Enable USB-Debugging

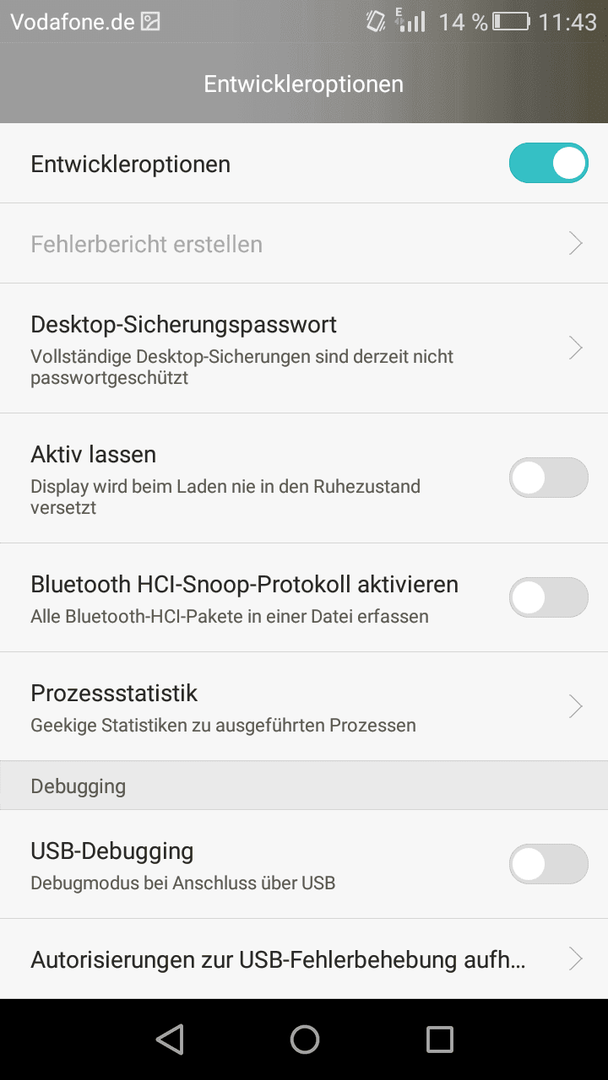click(x=548, y=864)
